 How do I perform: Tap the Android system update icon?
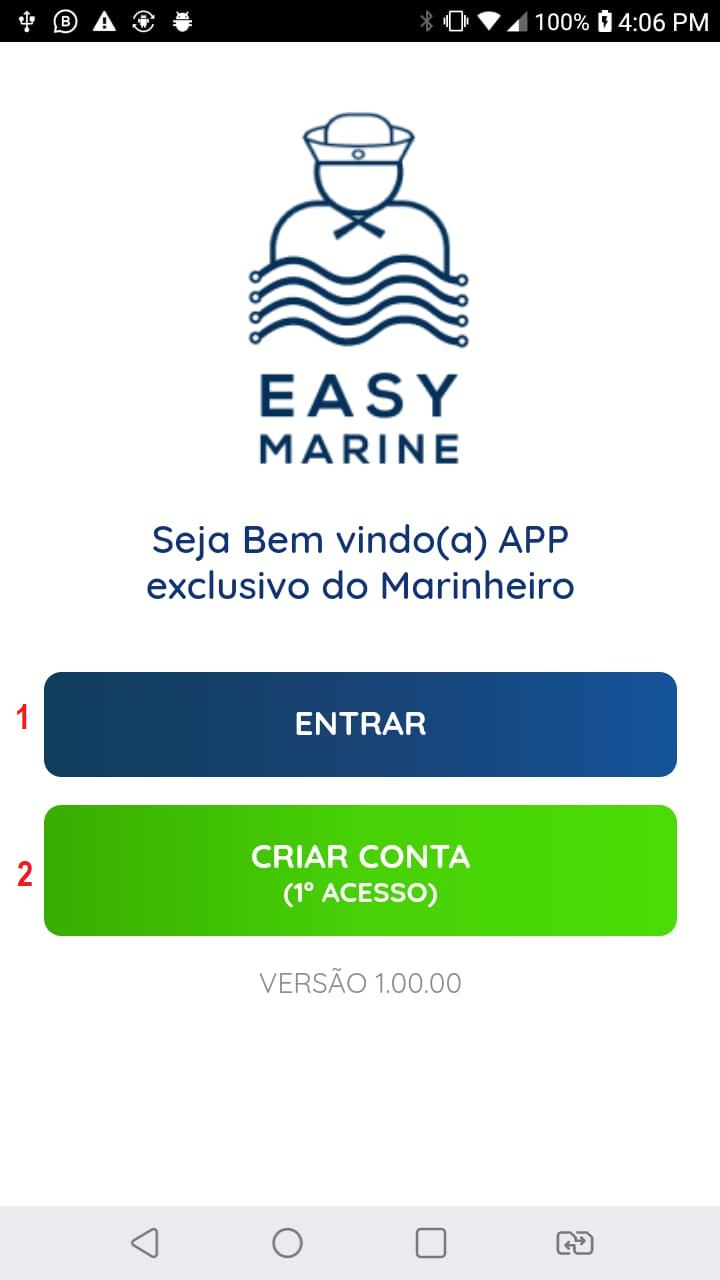(x=143, y=18)
